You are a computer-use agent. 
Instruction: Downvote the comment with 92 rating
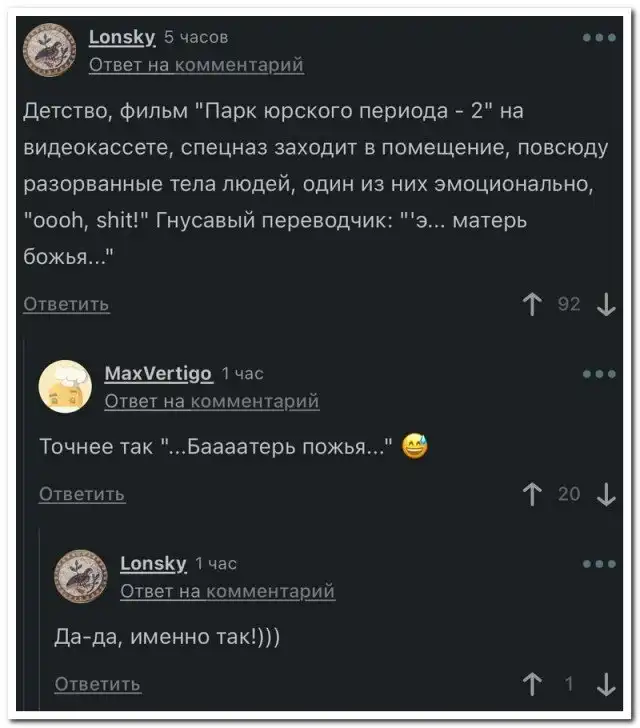606,305
